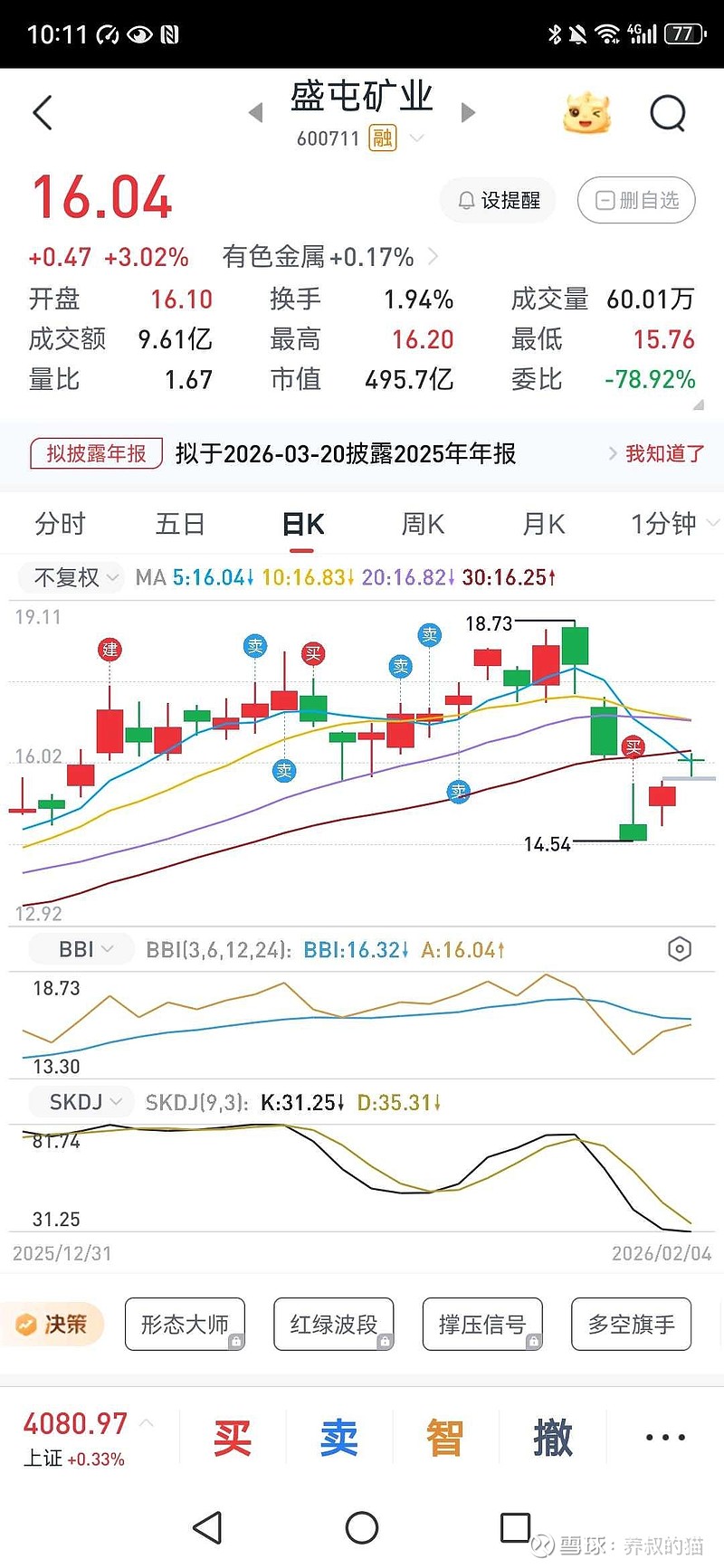
Task: Open the 红绿波段 wave band tool
Action: (334, 1324)
